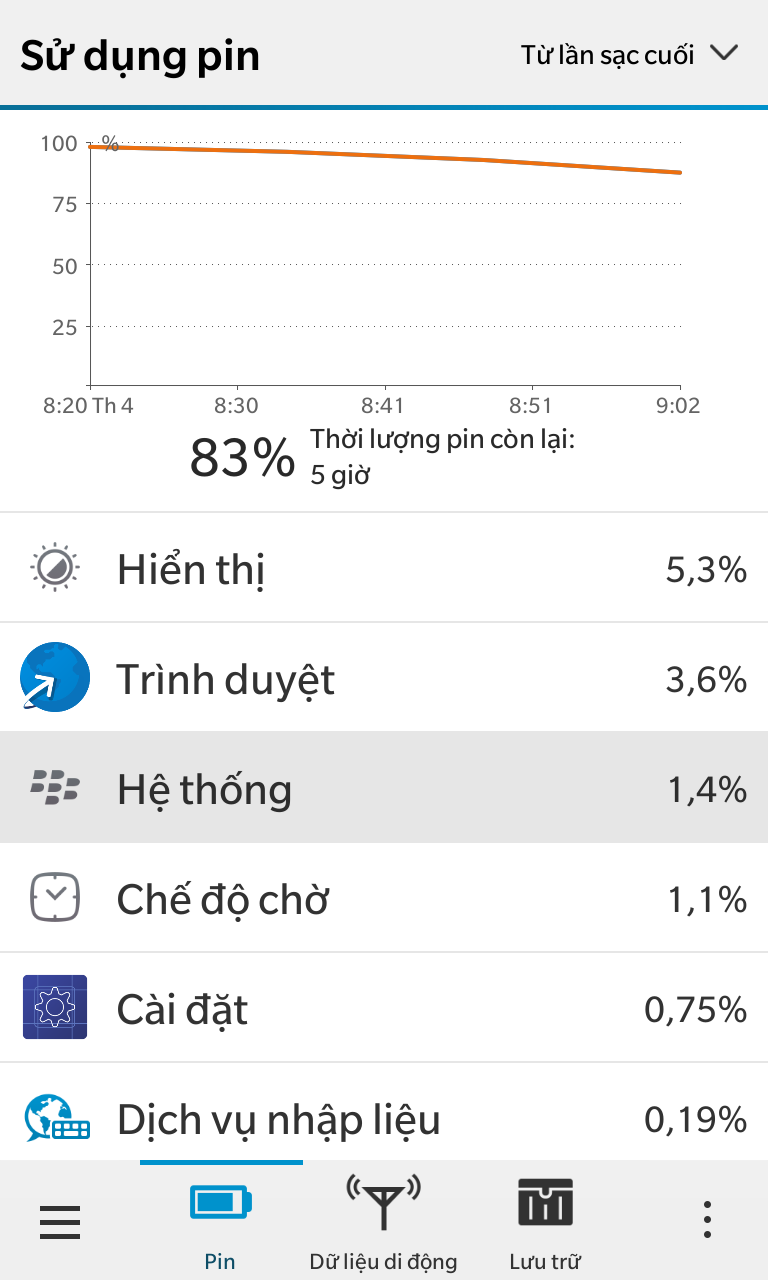768x1280 pixels.
Task: Open Chế độ chờ usage details
Action: pyautogui.click(x=384, y=899)
